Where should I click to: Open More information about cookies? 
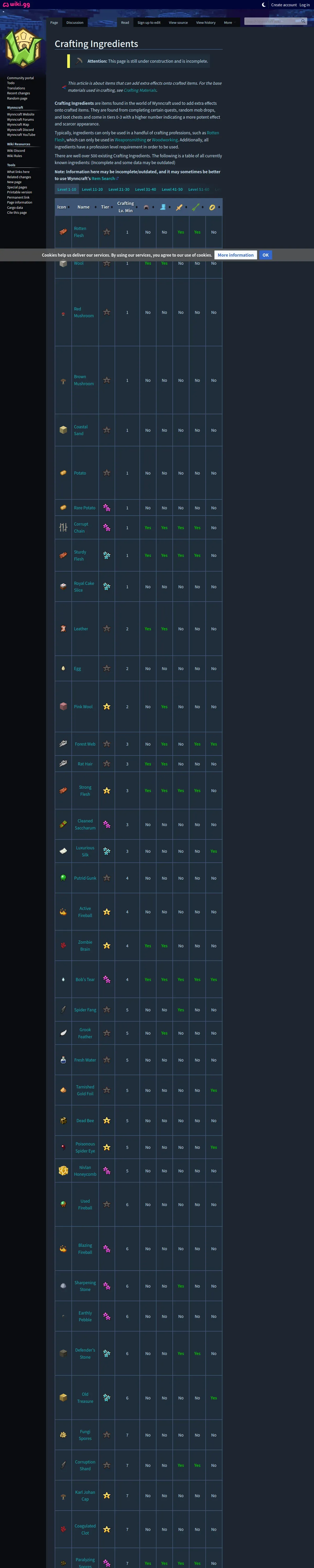point(235,255)
